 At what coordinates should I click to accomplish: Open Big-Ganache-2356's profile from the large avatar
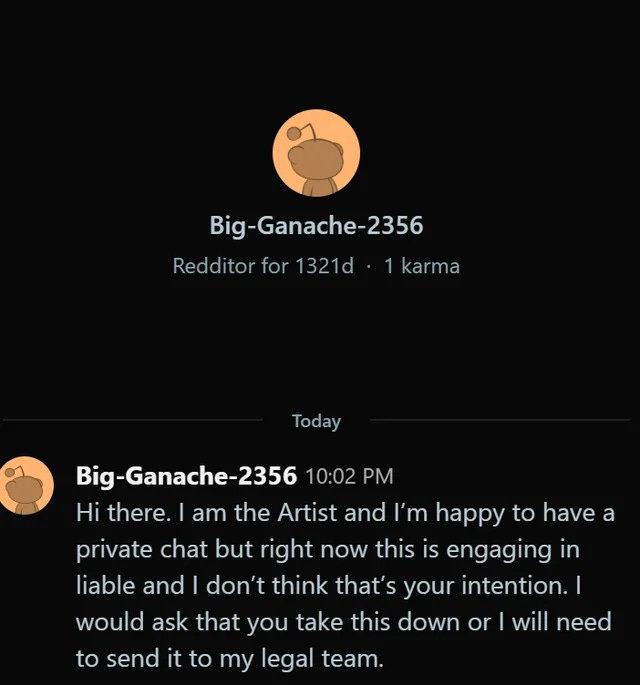pyautogui.click(x=316, y=154)
